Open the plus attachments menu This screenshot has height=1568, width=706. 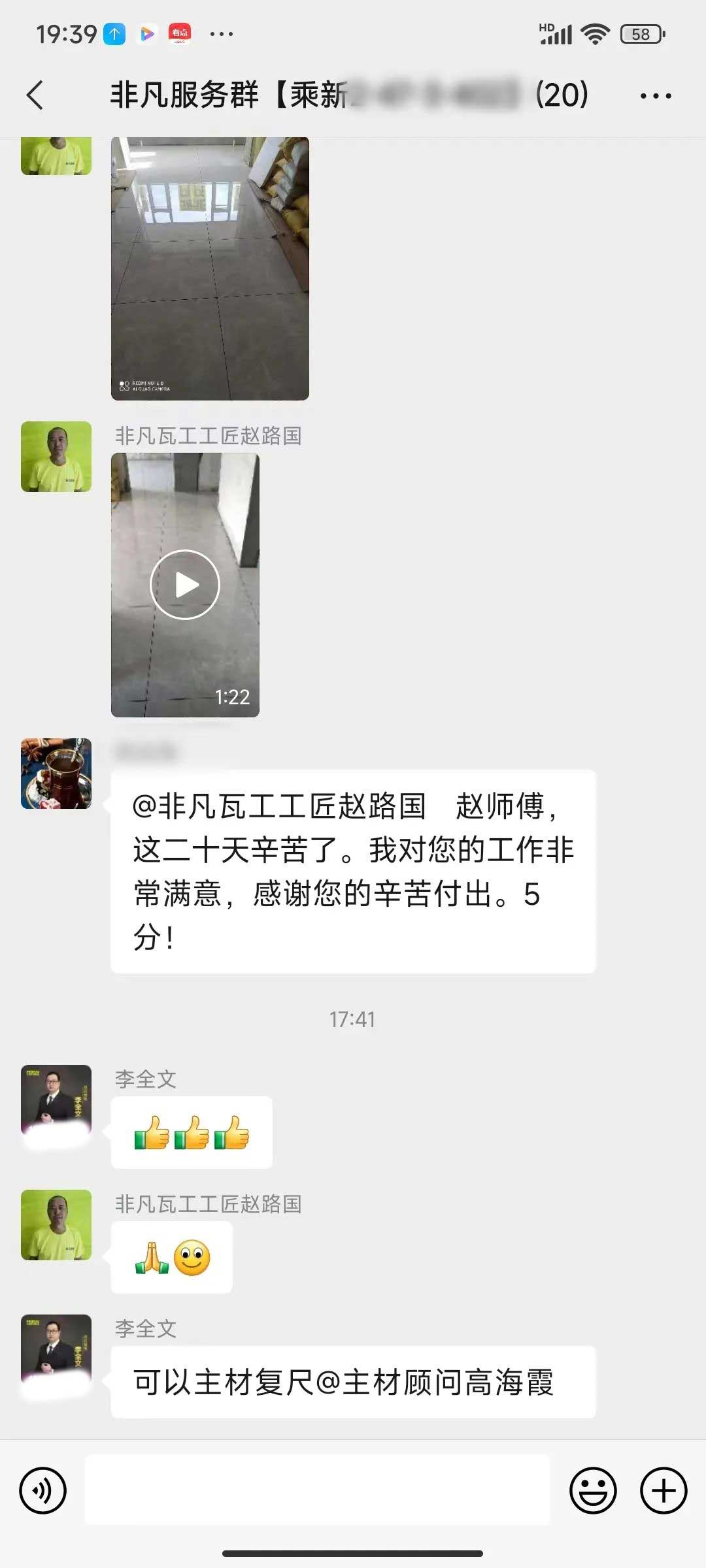tap(663, 1491)
